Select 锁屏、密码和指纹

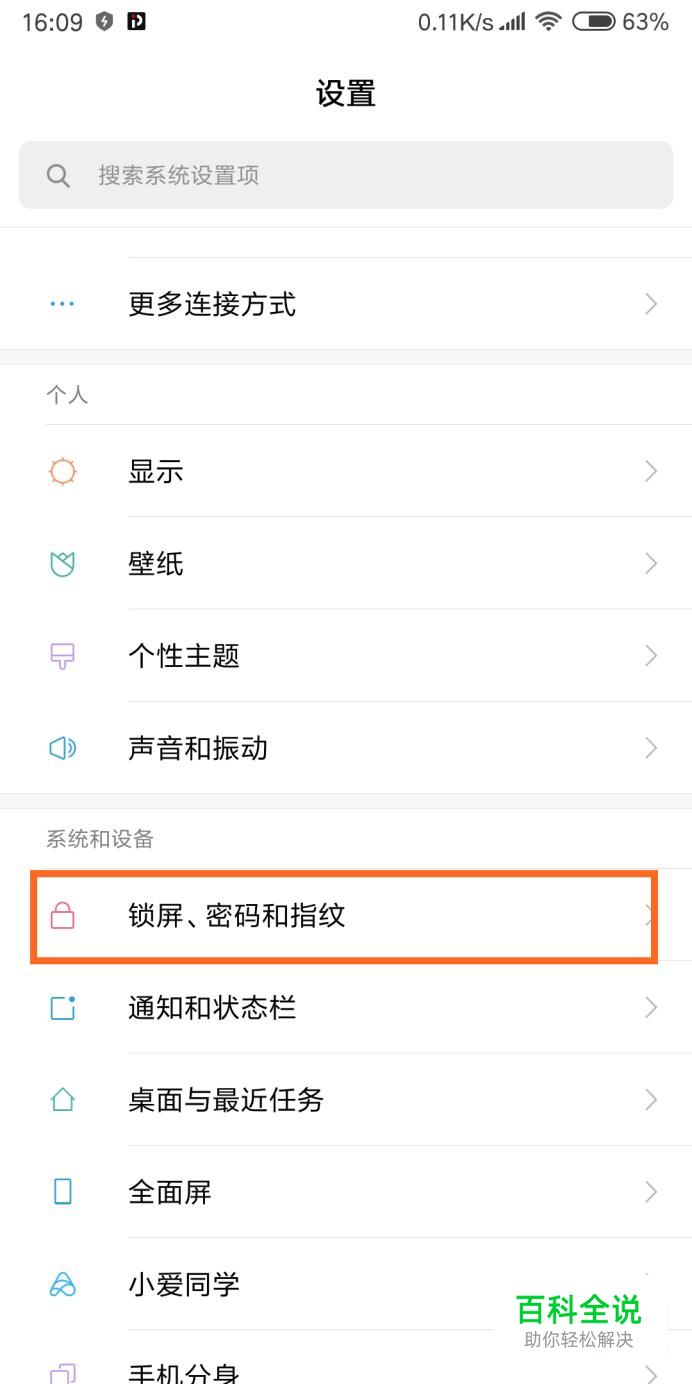(346, 915)
